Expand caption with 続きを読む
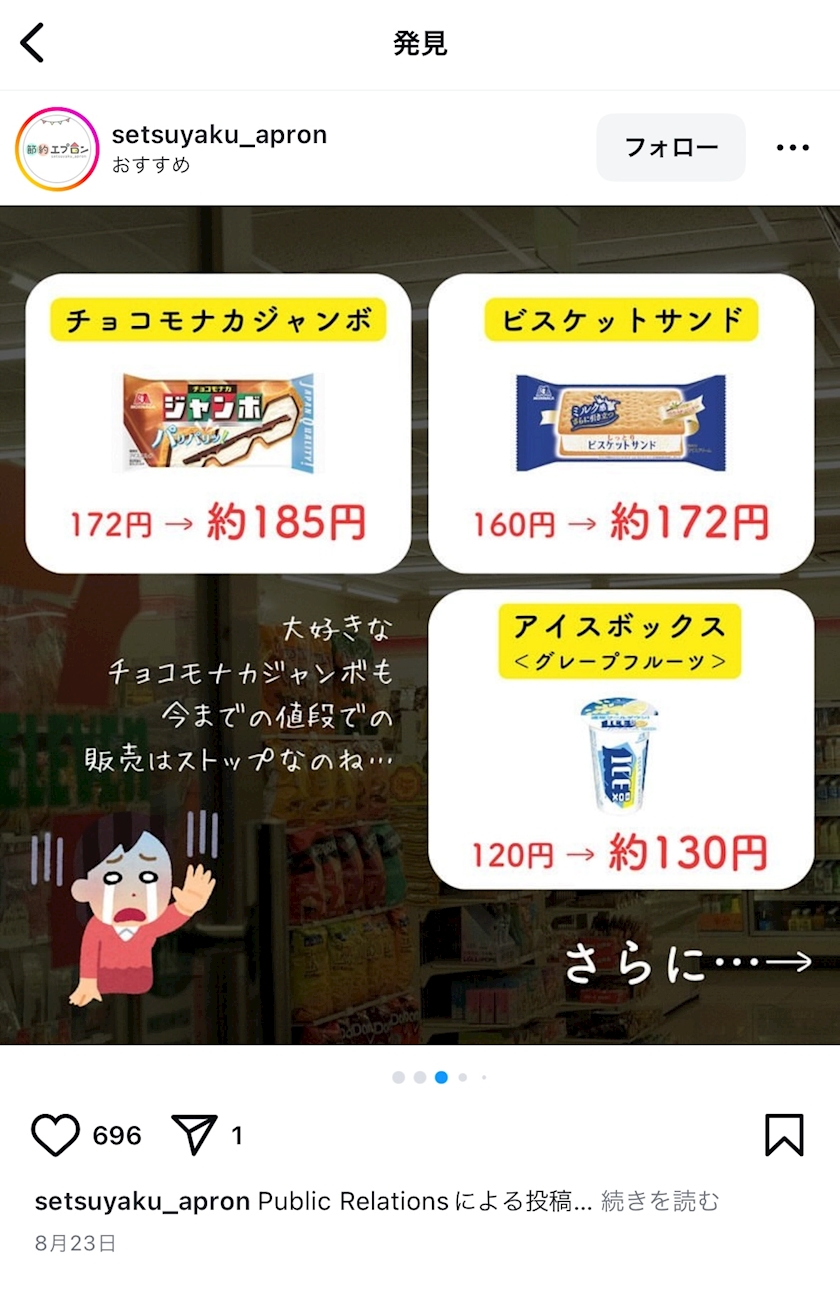This screenshot has width=840, height=1314. tap(659, 1201)
